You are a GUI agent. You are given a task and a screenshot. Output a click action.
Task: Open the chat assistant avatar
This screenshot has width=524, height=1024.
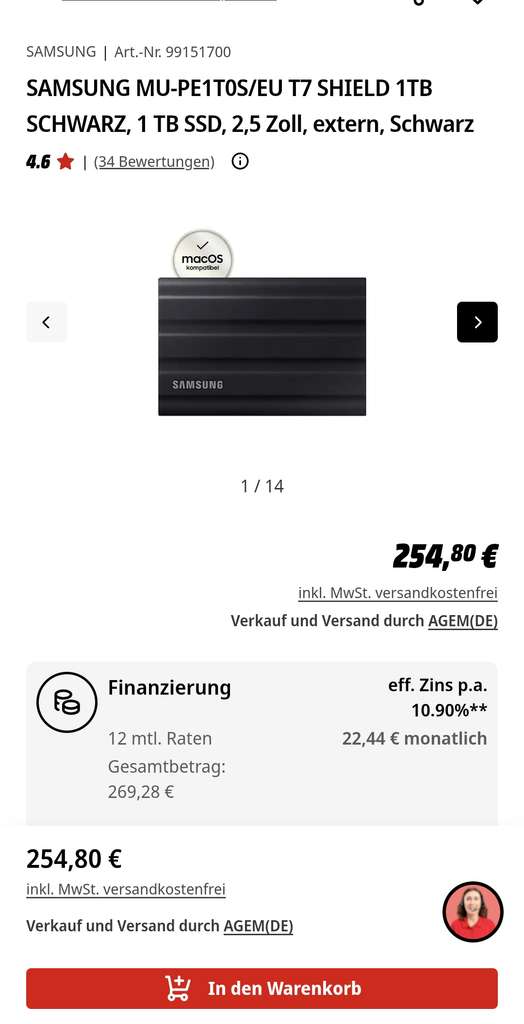click(x=473, y=912)
